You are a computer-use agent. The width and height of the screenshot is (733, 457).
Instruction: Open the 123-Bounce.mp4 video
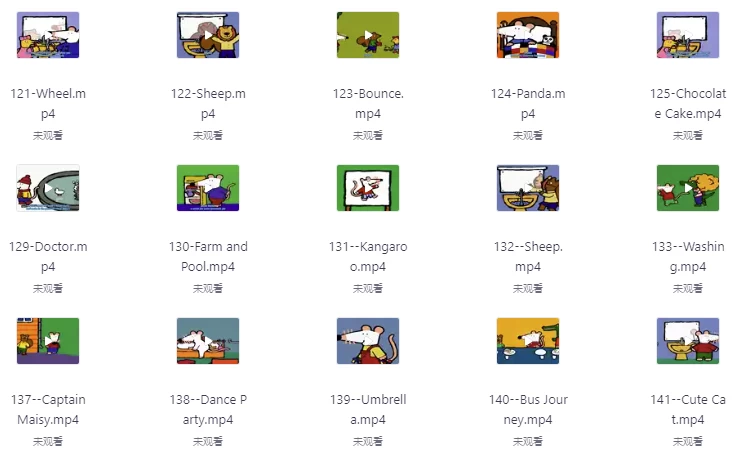(368, 35)
